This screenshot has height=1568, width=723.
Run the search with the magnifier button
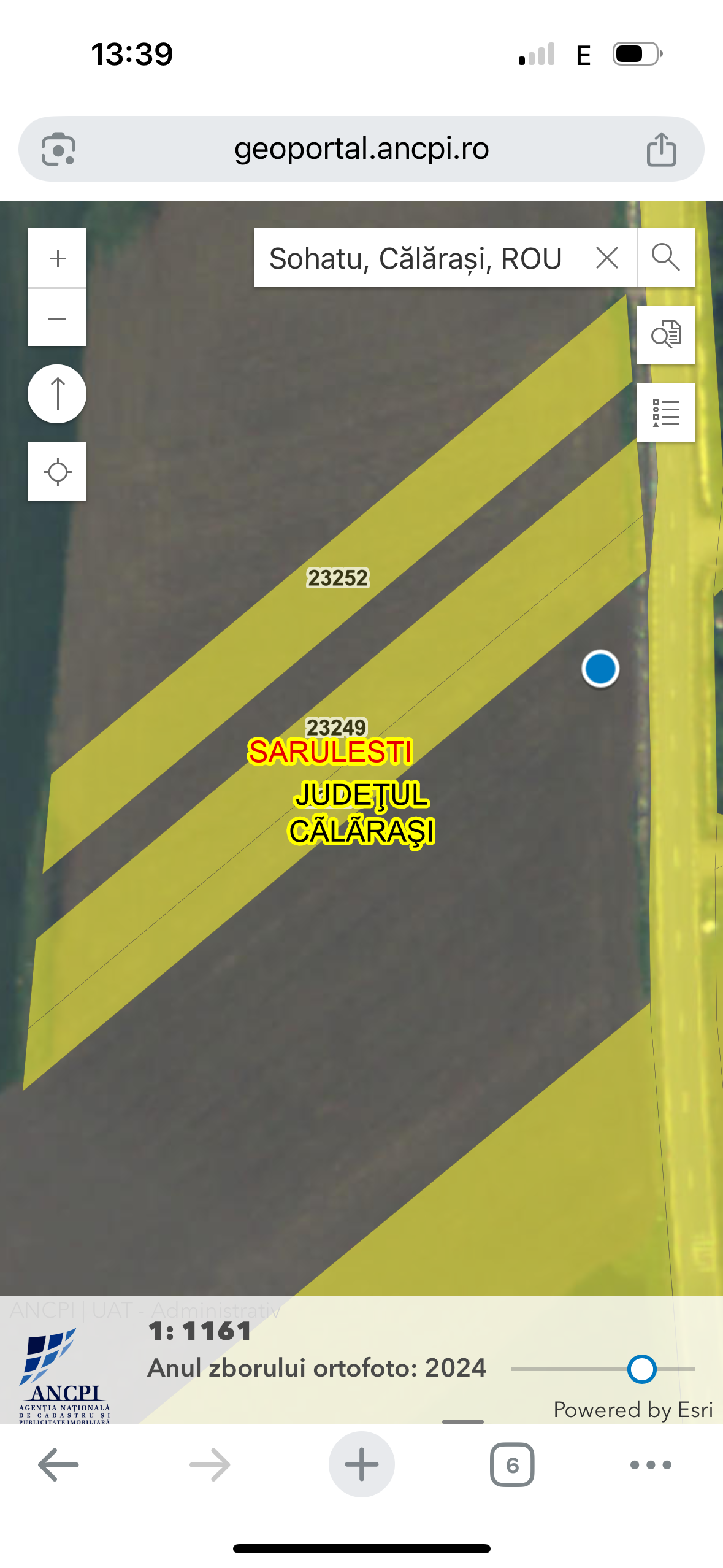(665, 258)
